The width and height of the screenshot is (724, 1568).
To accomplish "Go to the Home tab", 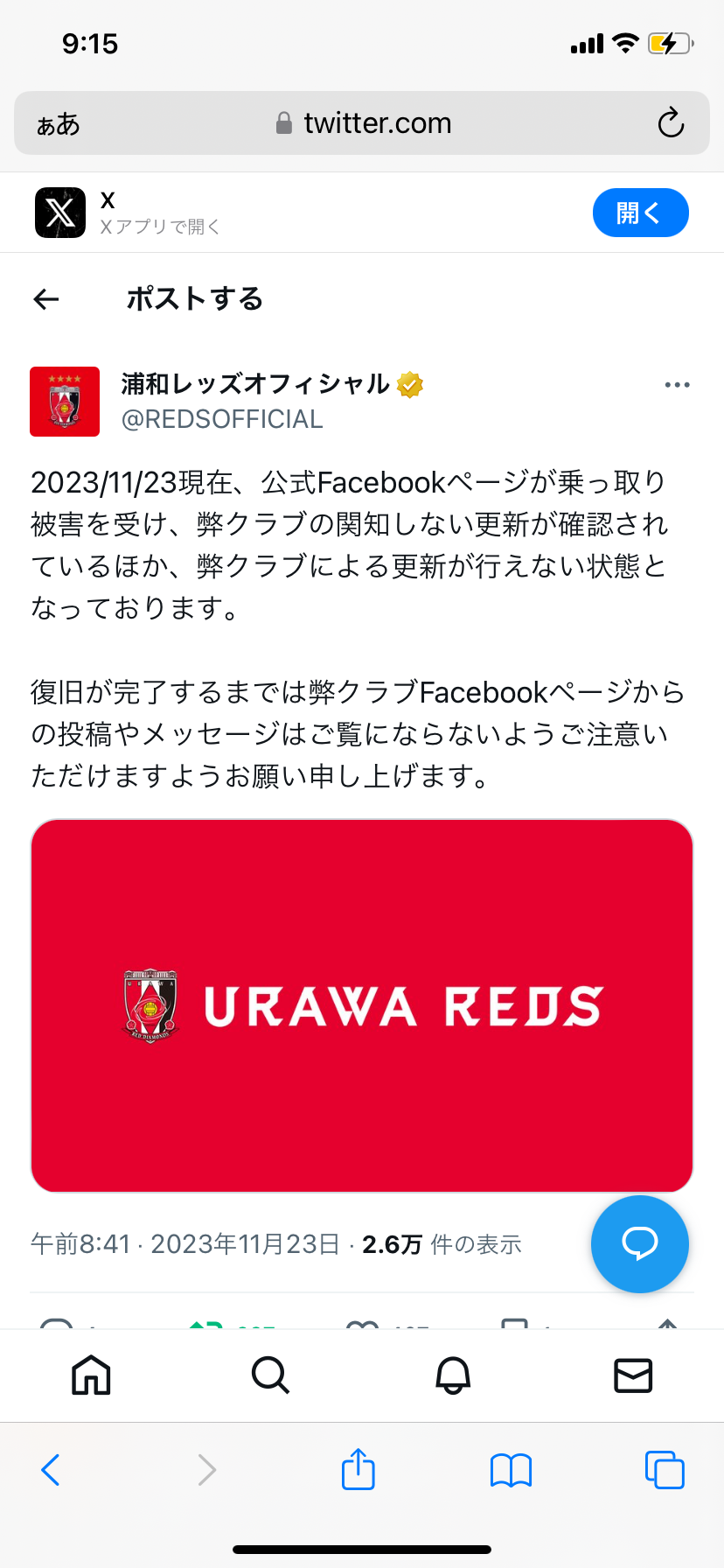I will tap(91, 1375).
